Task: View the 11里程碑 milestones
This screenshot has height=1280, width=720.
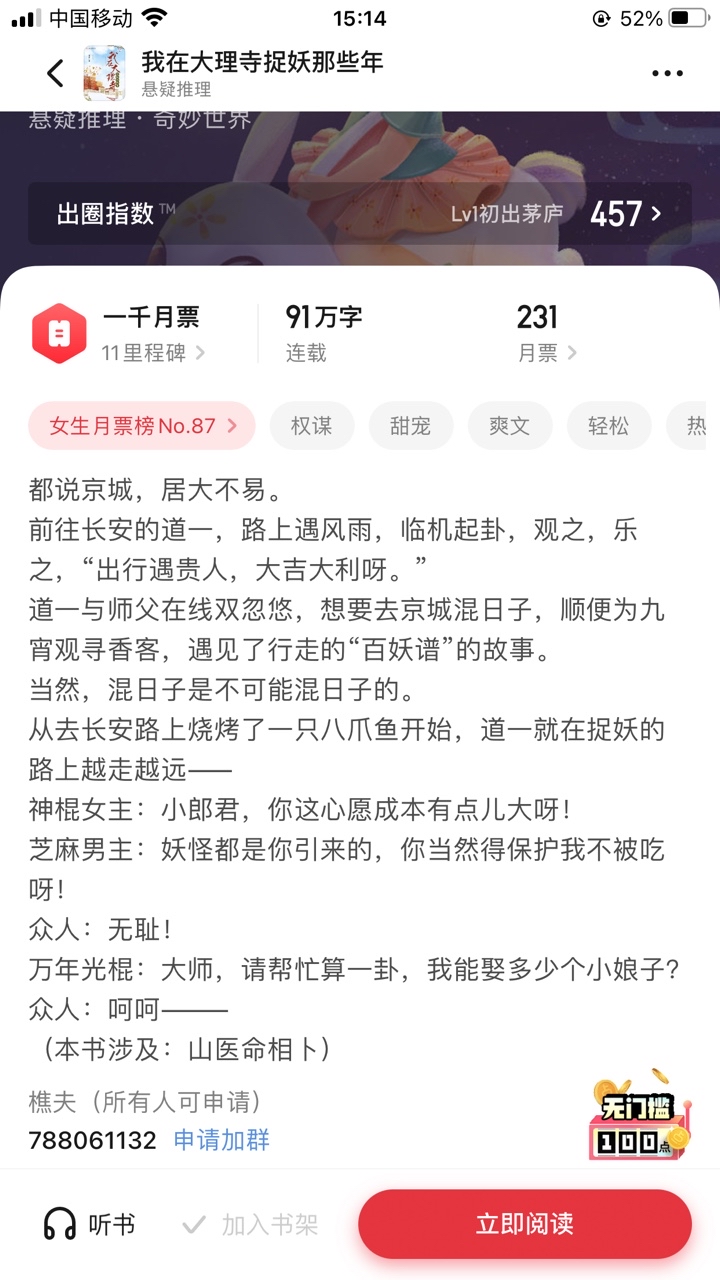Action: pos(153,353)
